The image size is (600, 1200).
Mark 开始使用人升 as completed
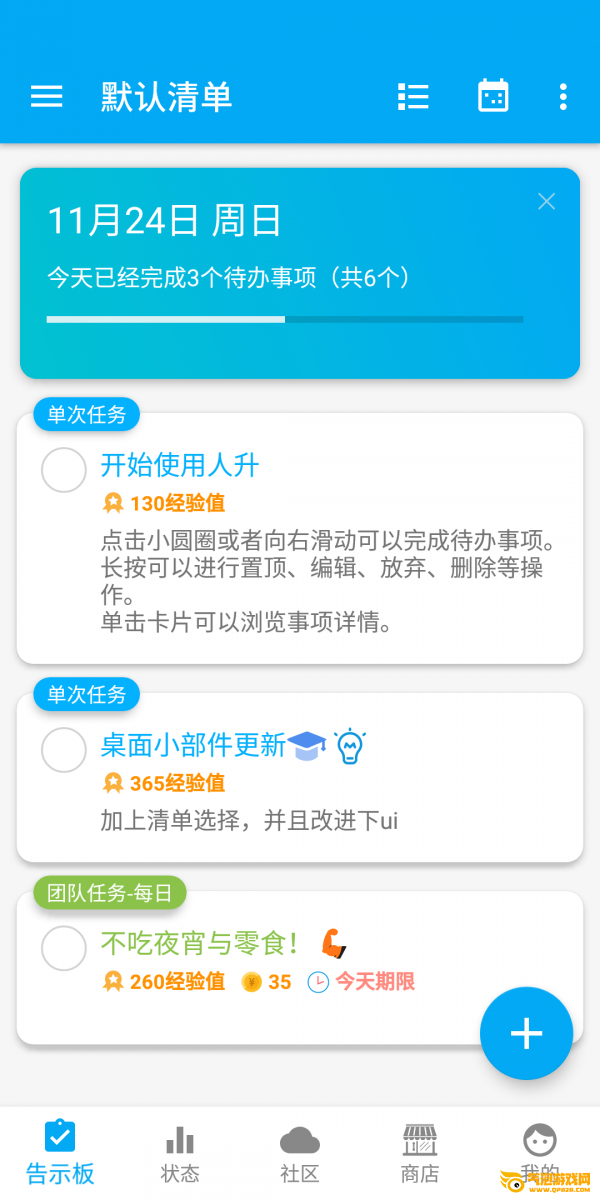click(64, 470)
